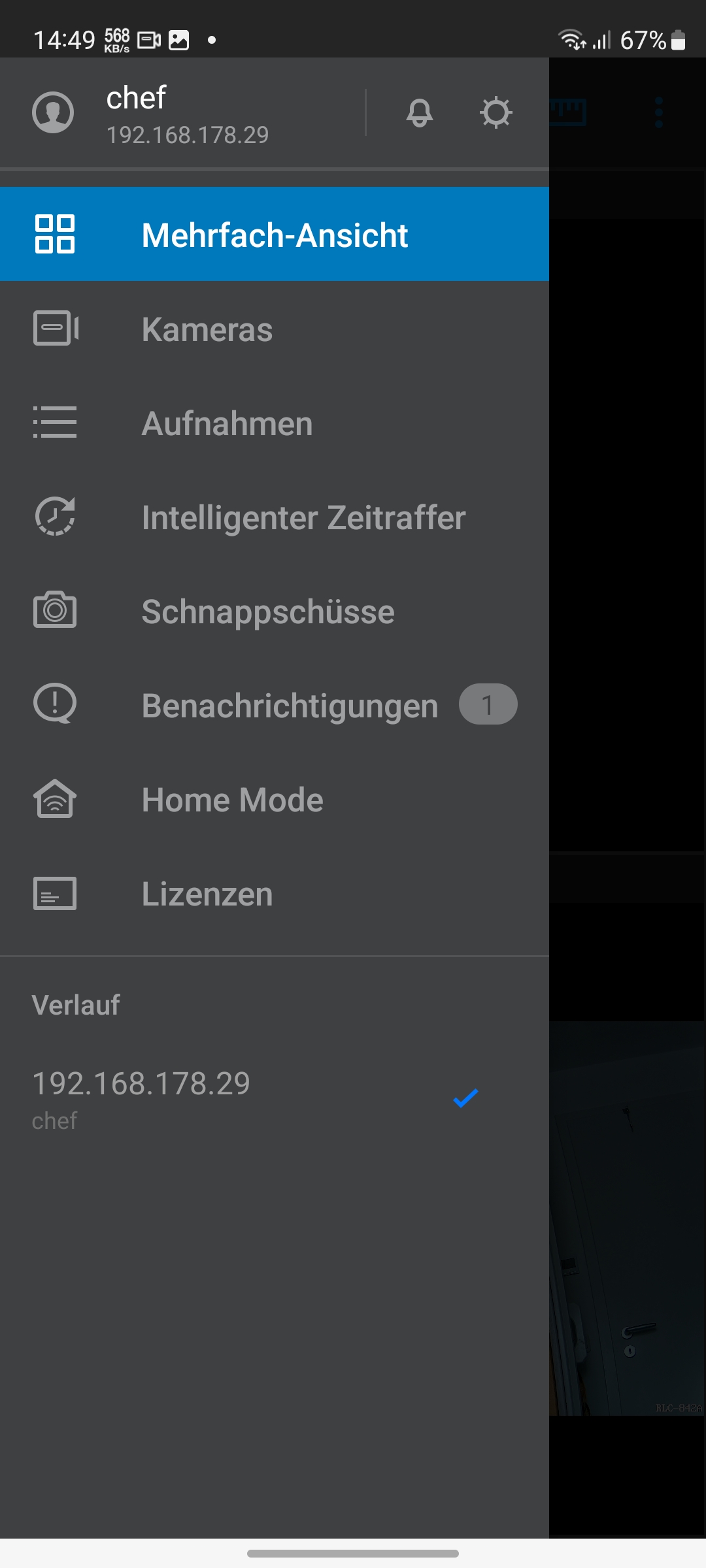The image size is (706, 1568).
Task: Open settings via the gear icon
Action: (496, 112)
